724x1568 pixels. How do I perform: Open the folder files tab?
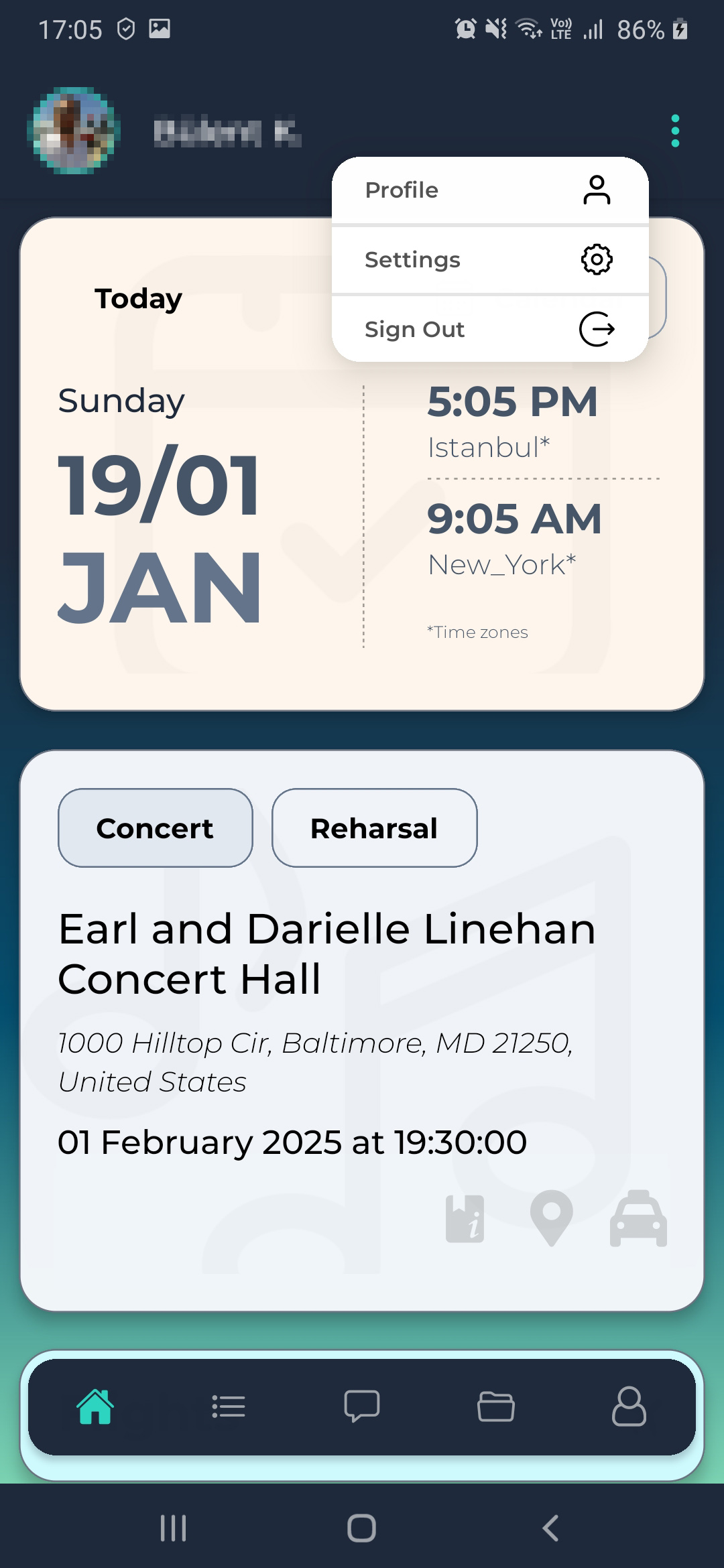[x=496, y=1407]
